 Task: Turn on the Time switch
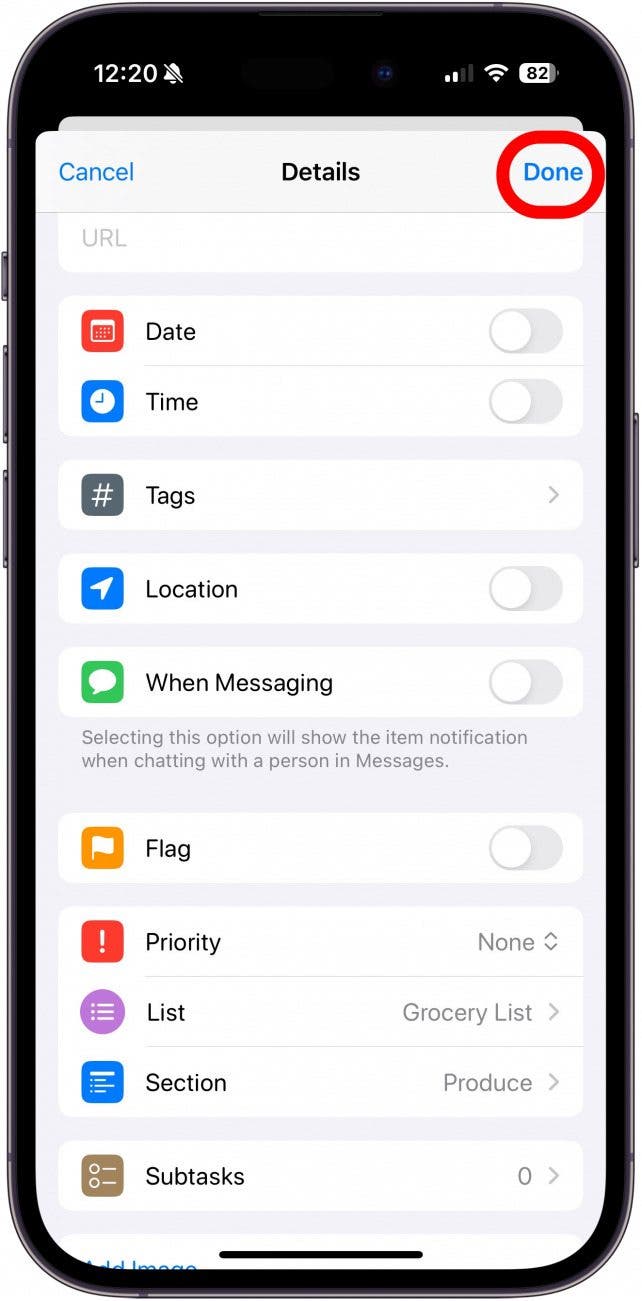525,402
